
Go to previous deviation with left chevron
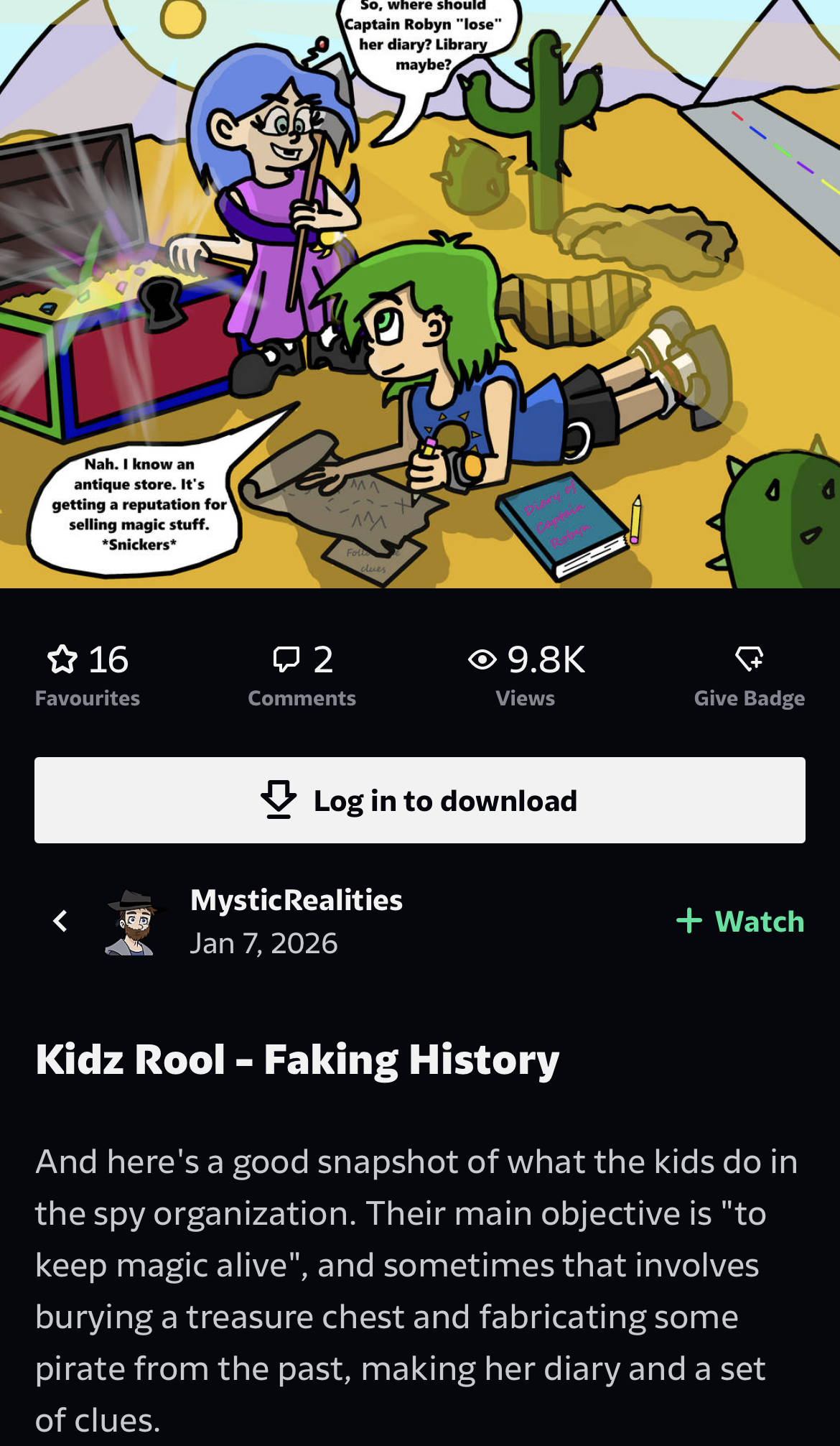coord(60,921)
